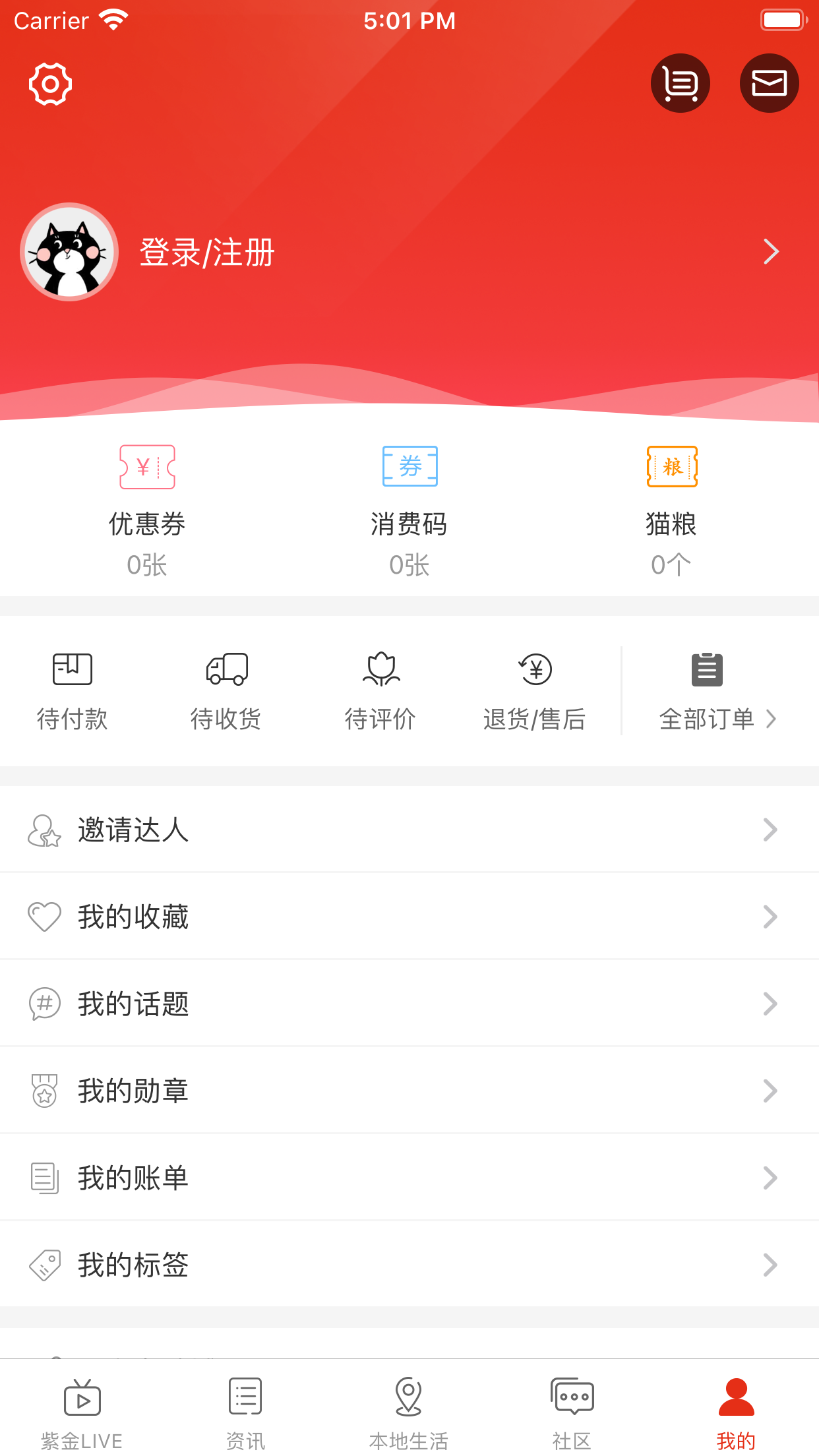
Task: Open the shopping cart icon
Action: pyautogui.click(x=680, y=83)
